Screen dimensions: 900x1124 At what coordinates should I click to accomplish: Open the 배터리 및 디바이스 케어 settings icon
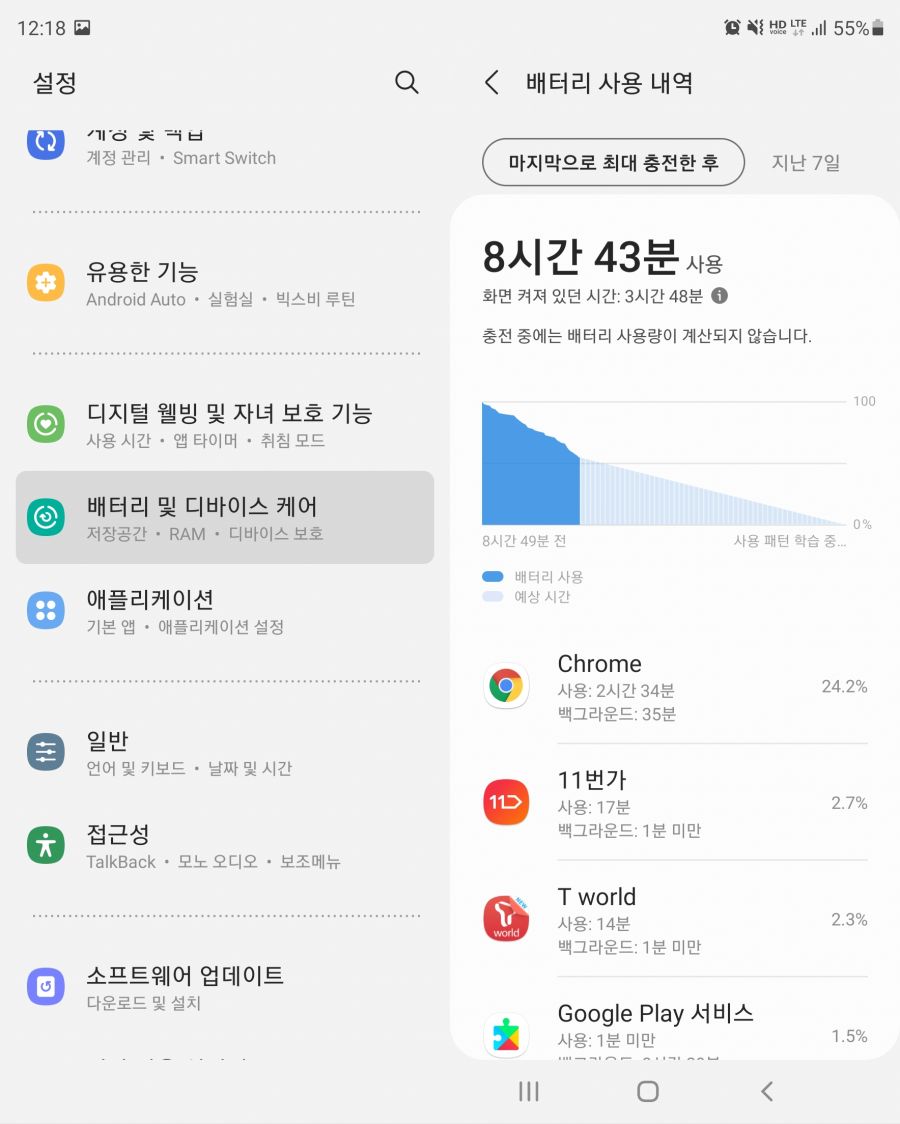[x=45, y=517]
